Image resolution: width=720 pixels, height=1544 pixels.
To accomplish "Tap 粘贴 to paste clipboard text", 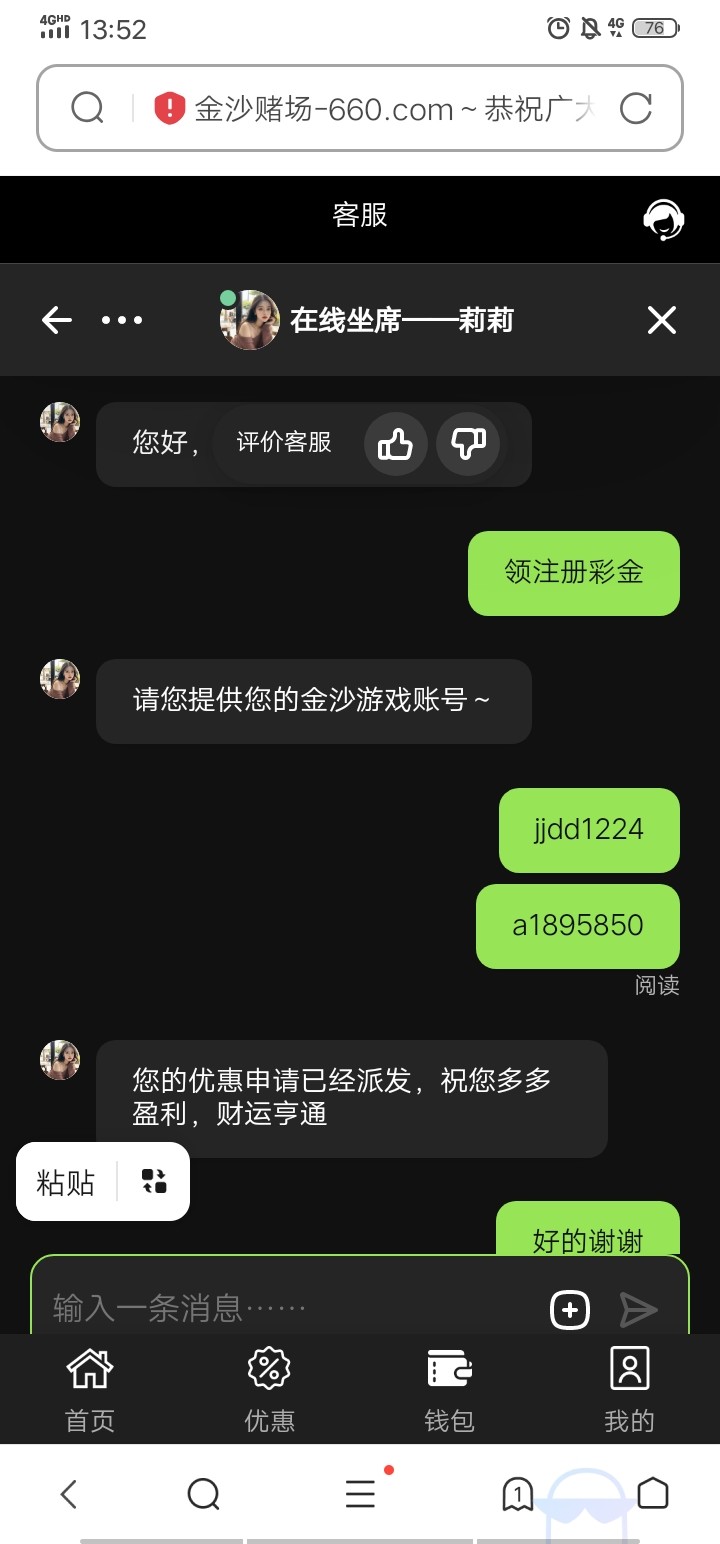I will 66,1182.
